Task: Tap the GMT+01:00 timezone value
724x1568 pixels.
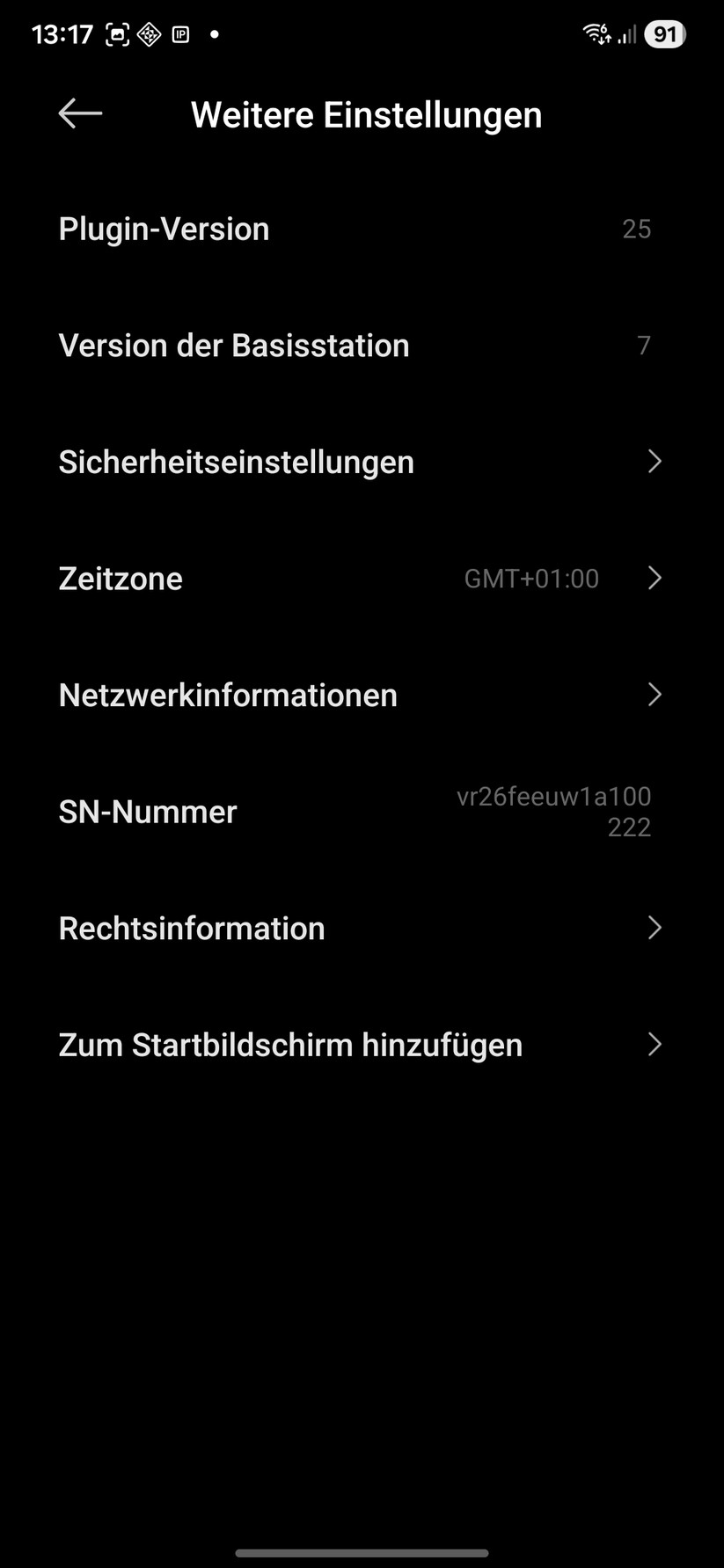Action: tap(531, 578)
